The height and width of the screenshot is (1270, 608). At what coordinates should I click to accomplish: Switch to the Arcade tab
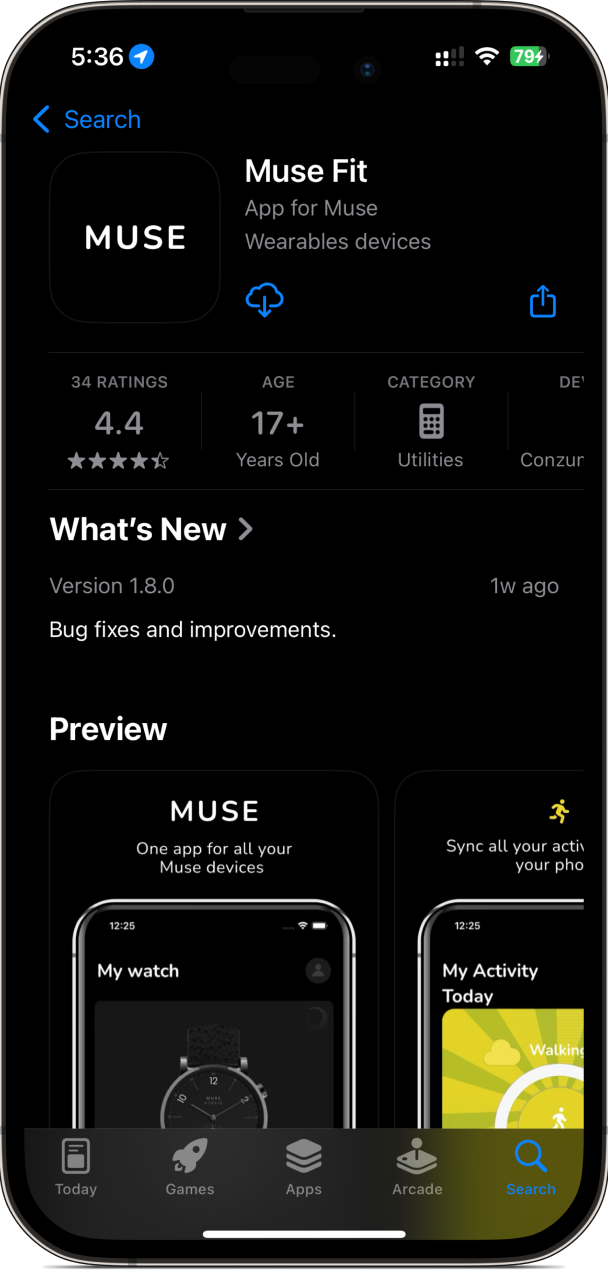point(417,1167)
